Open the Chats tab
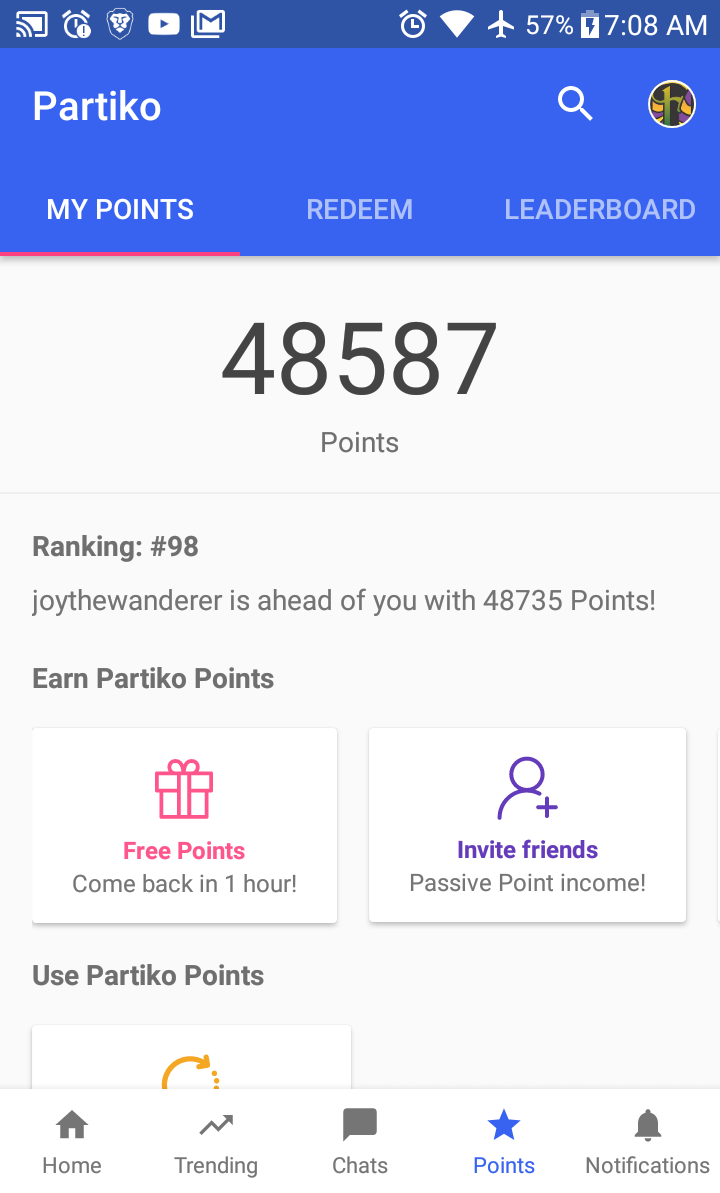 [360, 1142]
